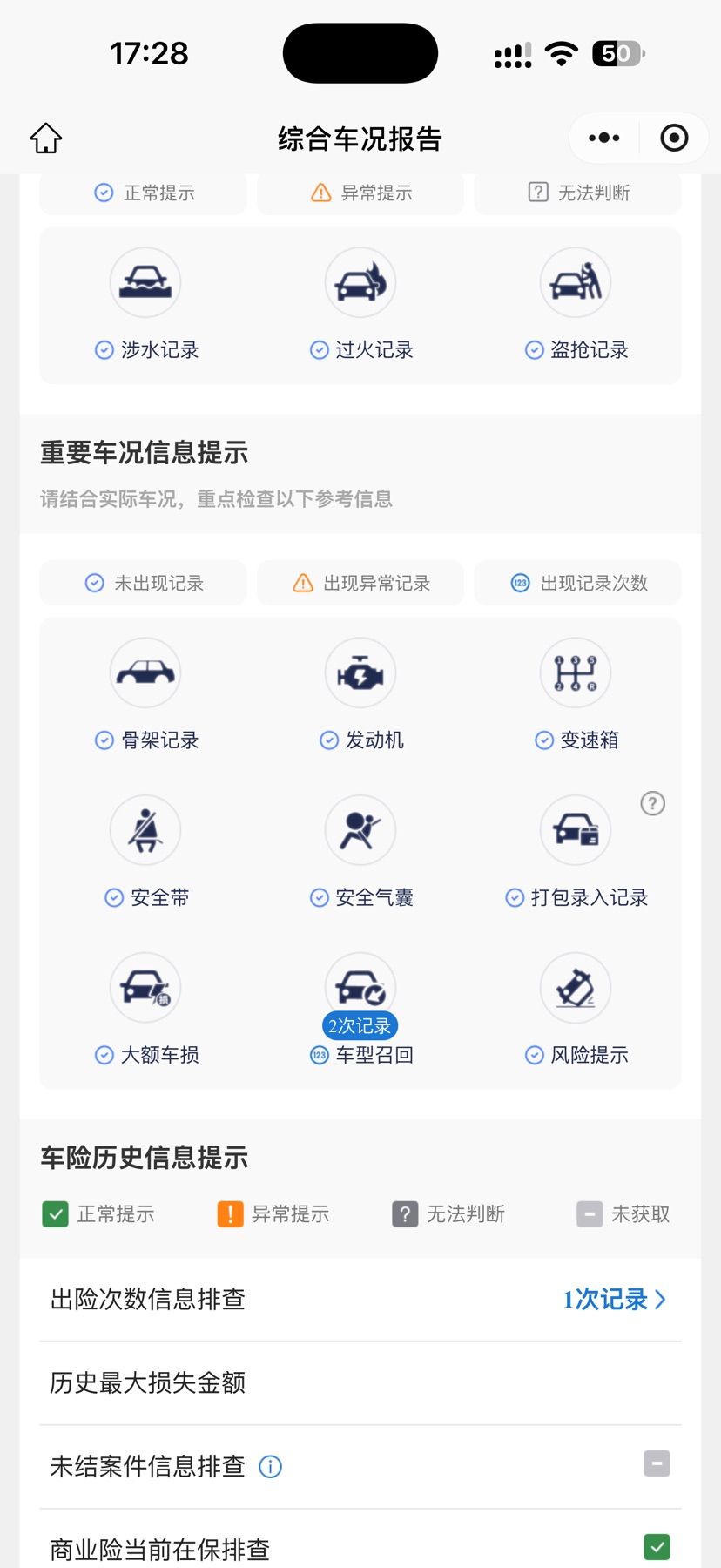View the 出险次数信息排查 1次记录 details

[614, 1299]
